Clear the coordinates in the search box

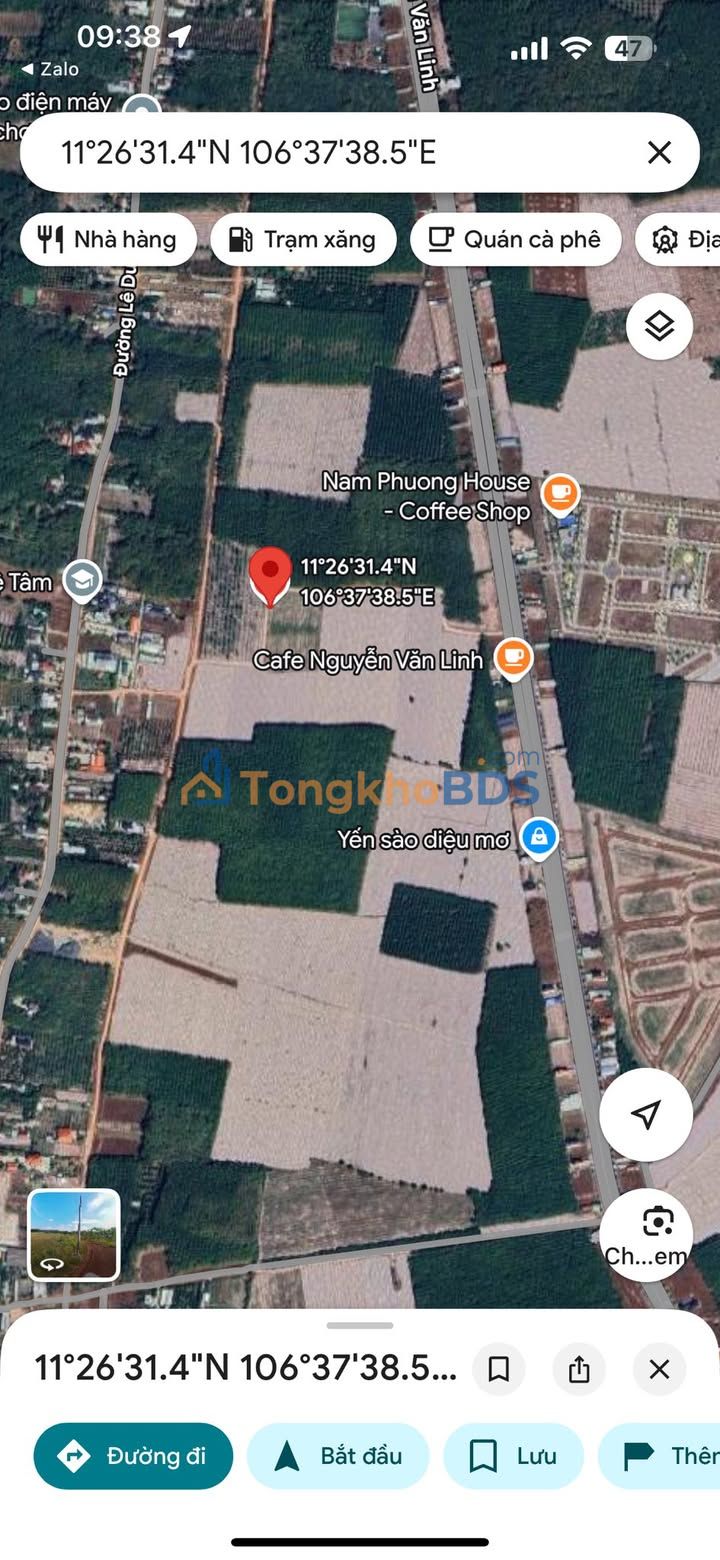point(658,153)
